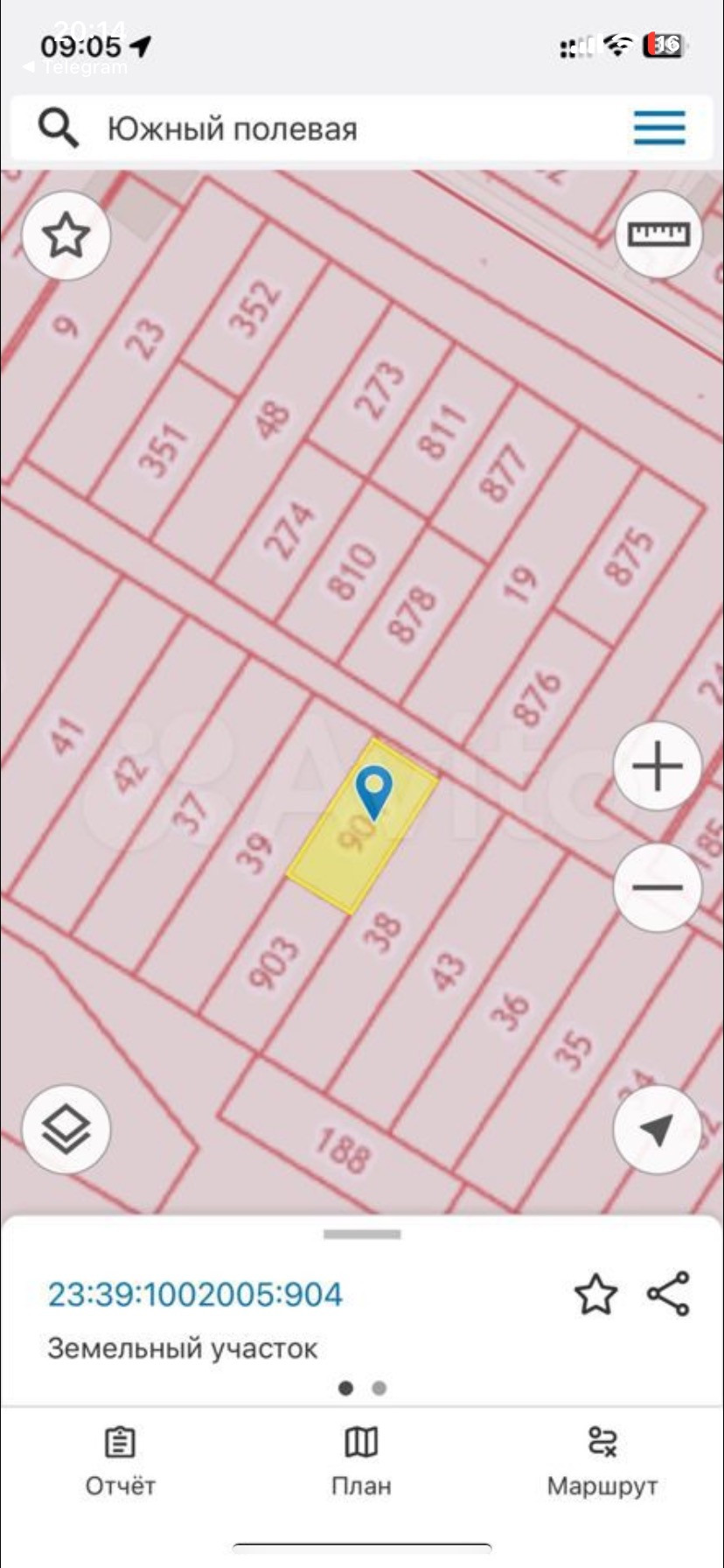This screenshot has height=1568, width=724.
Task: Open favorites star button on map
Action: pyautogui.click(x=66, y=235)
